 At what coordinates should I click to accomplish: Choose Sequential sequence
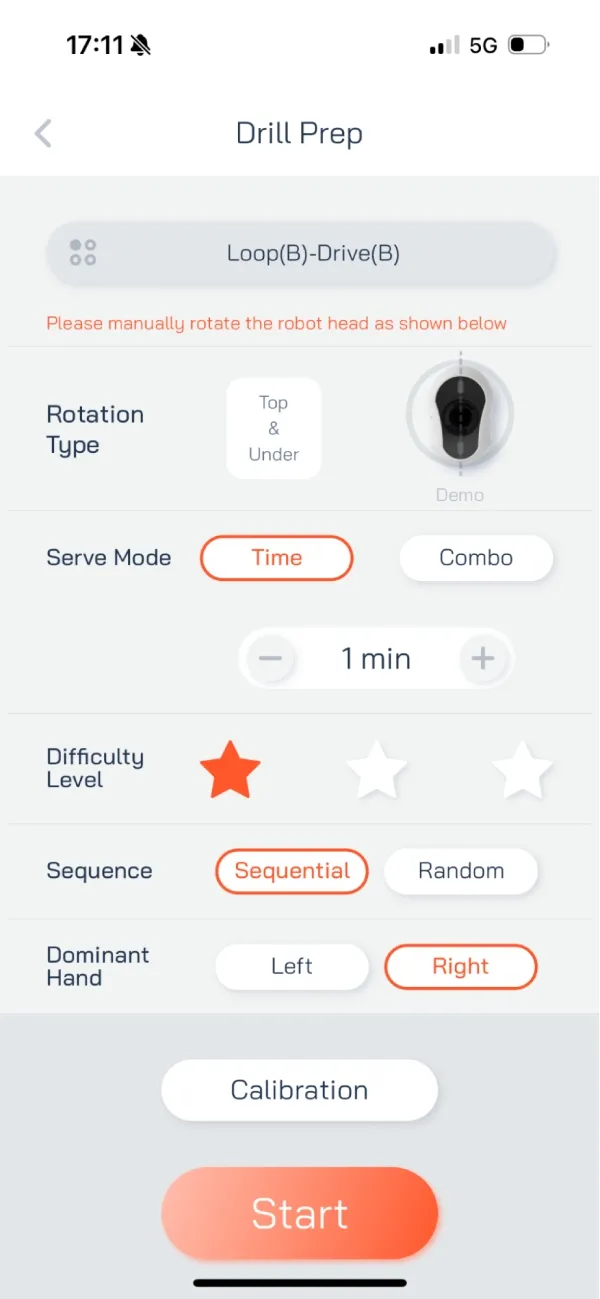pos(292,871)
